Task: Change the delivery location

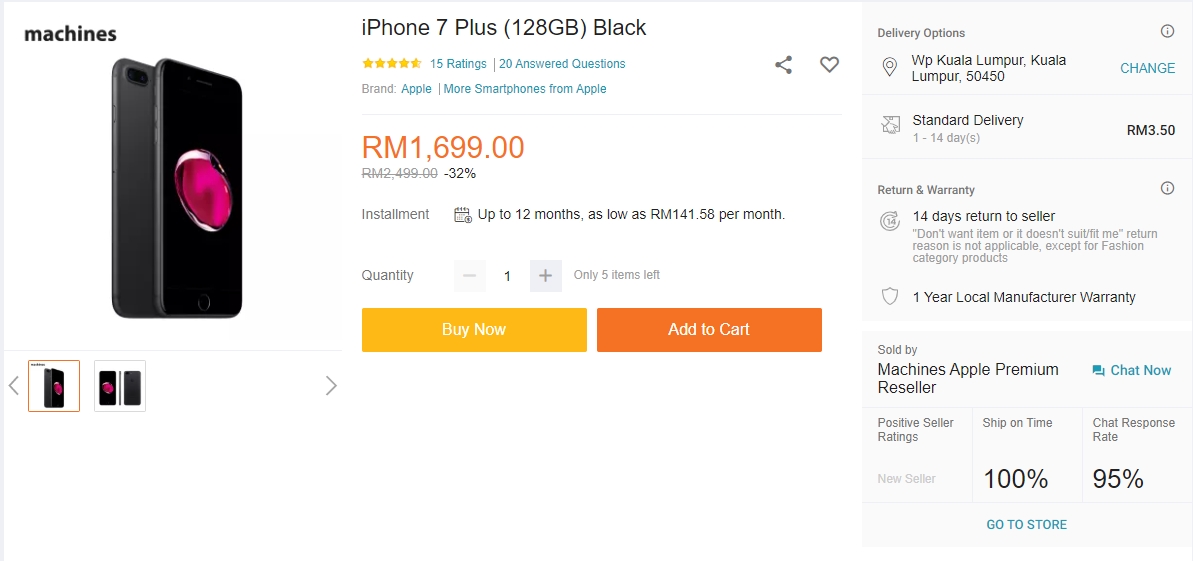Action: click(x=1147, y=68)
